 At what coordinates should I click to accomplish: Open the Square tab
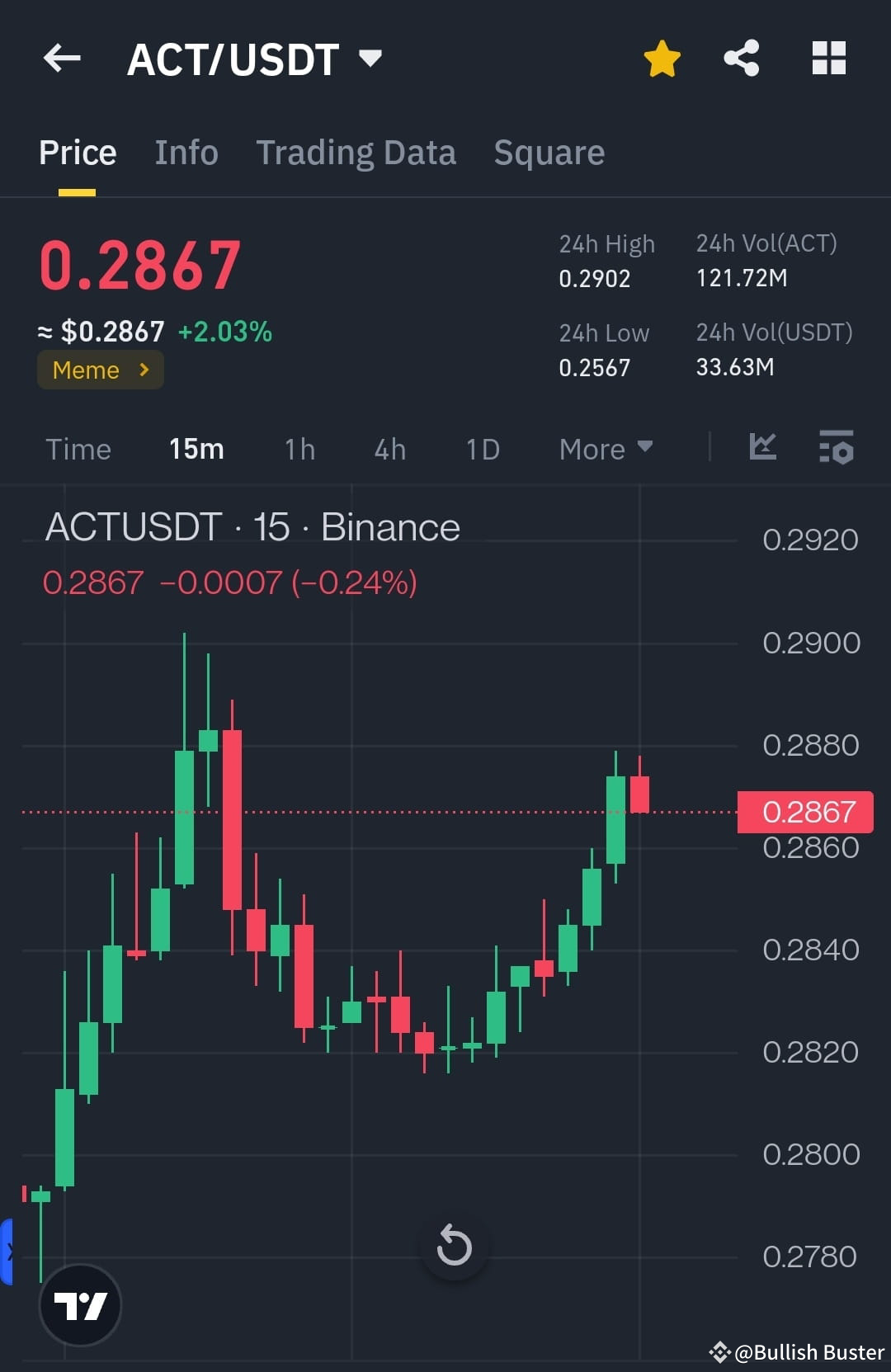pos(549,153)
